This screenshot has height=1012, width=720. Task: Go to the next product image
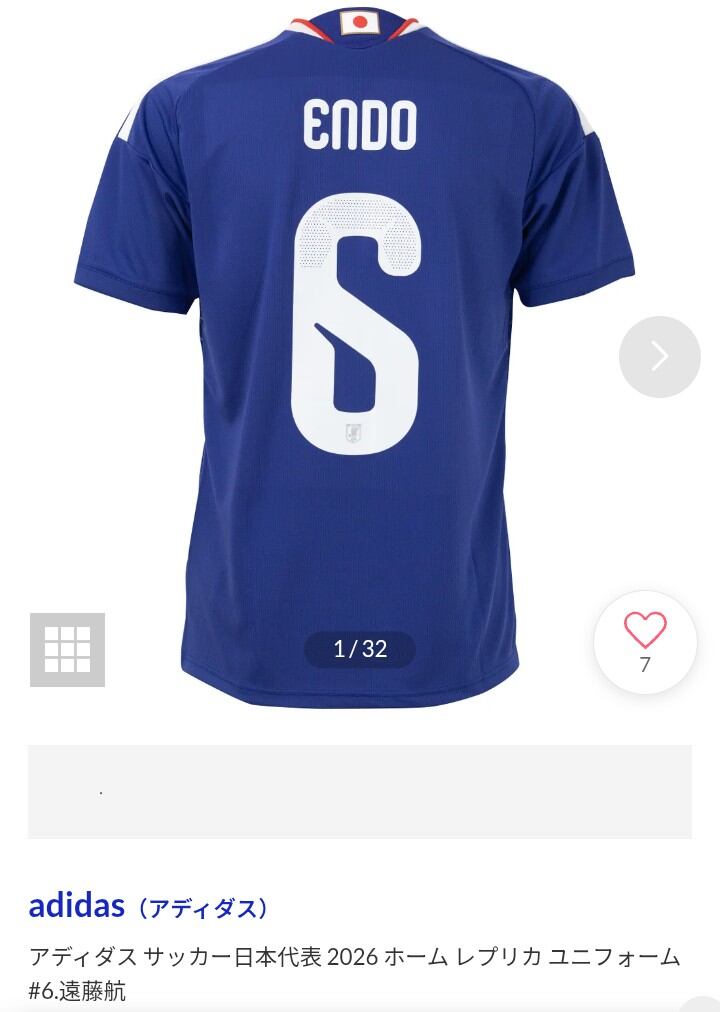click(x=659, y=356)
